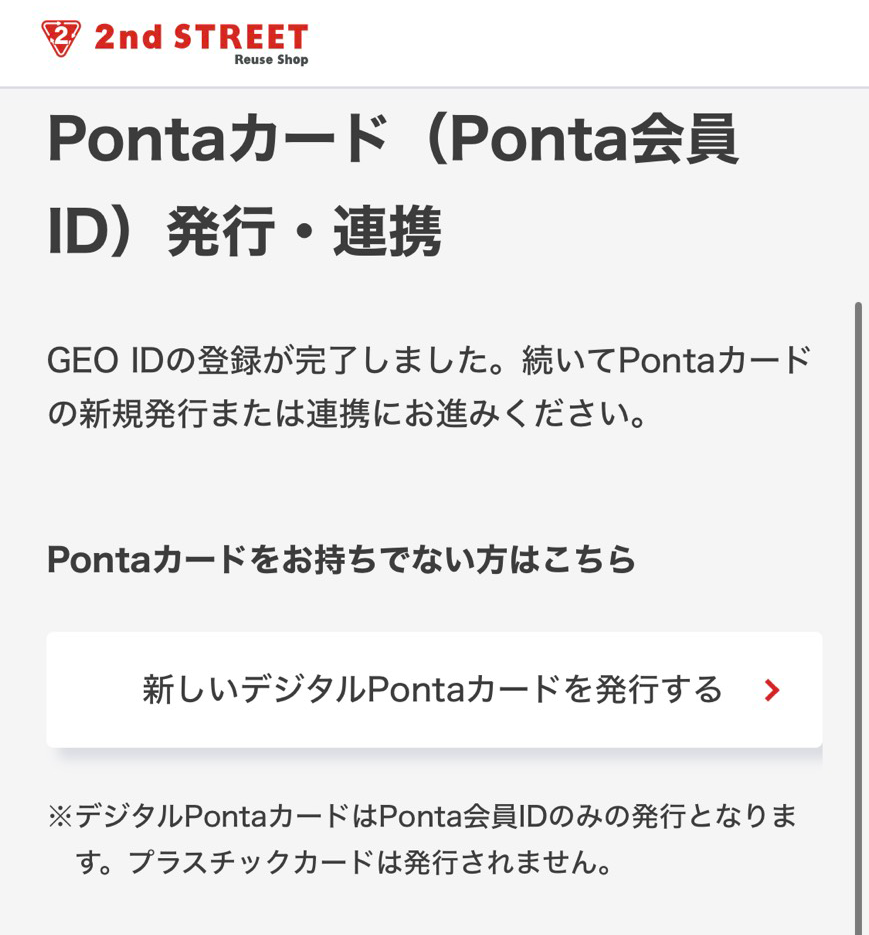Click the red crest shape in the logo

pyautogui.click(x=60, y=38)
